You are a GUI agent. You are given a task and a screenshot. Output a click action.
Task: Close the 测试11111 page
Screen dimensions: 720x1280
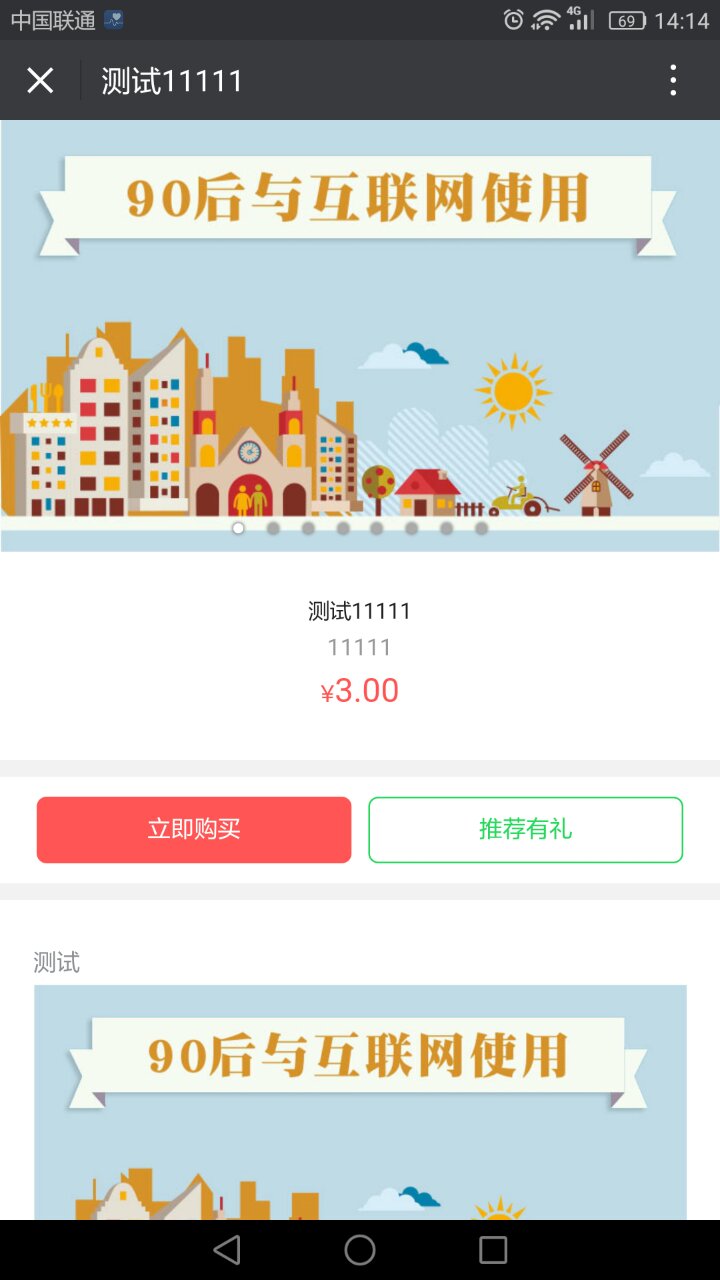click(x=40, y=81)
